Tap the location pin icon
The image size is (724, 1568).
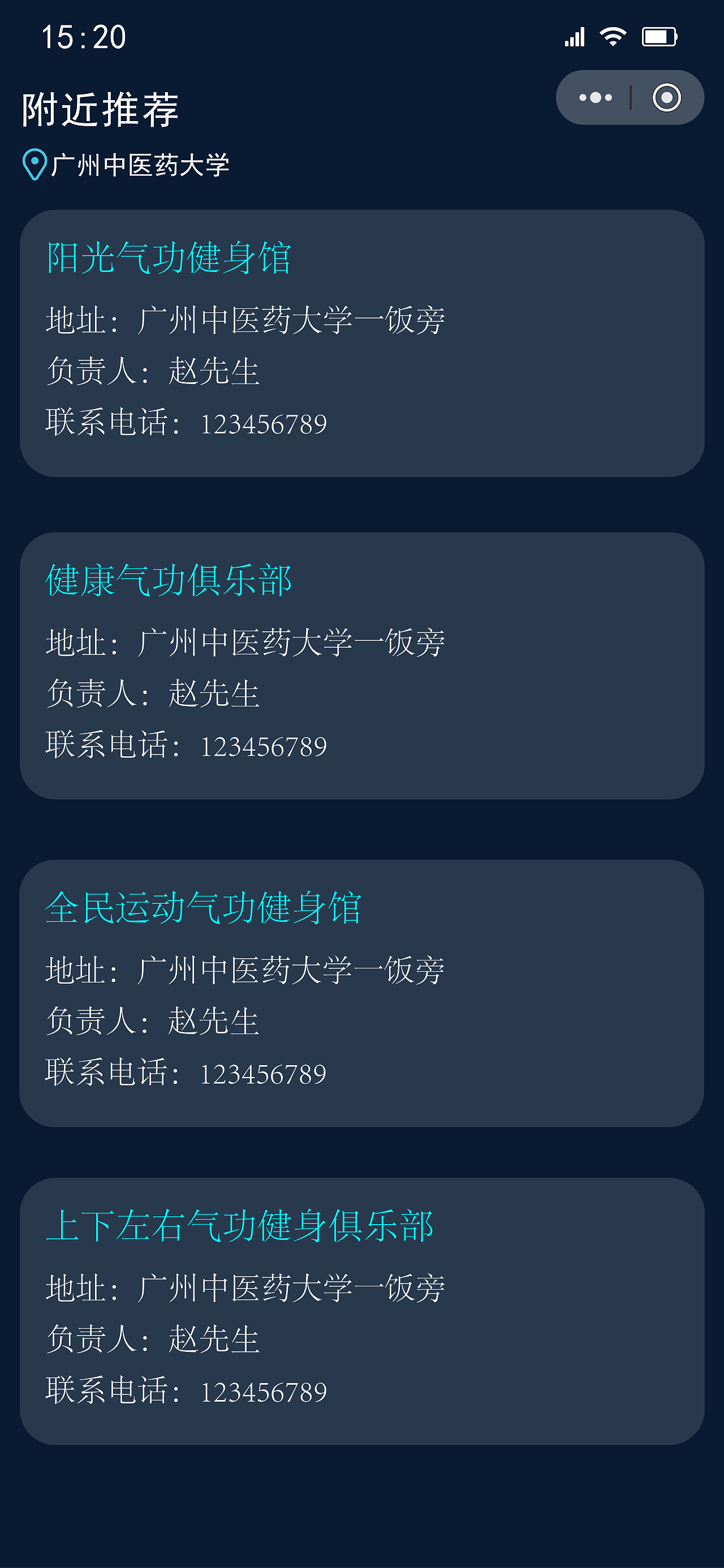(x=33, y=163)
